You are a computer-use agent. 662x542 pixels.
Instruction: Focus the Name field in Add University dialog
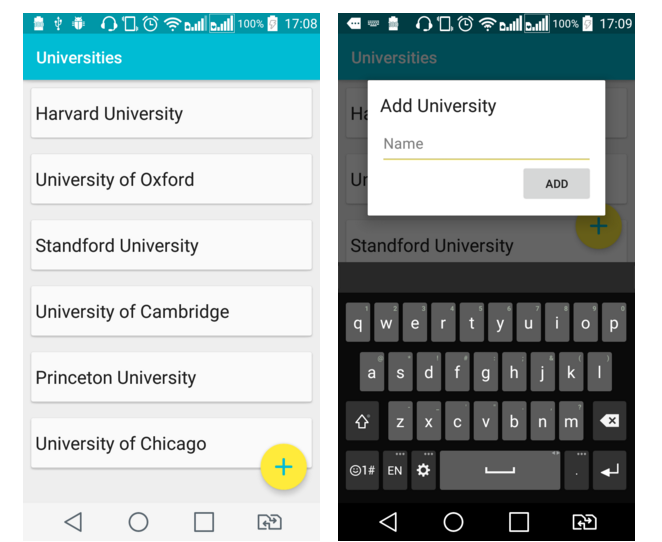pos(485,144)
